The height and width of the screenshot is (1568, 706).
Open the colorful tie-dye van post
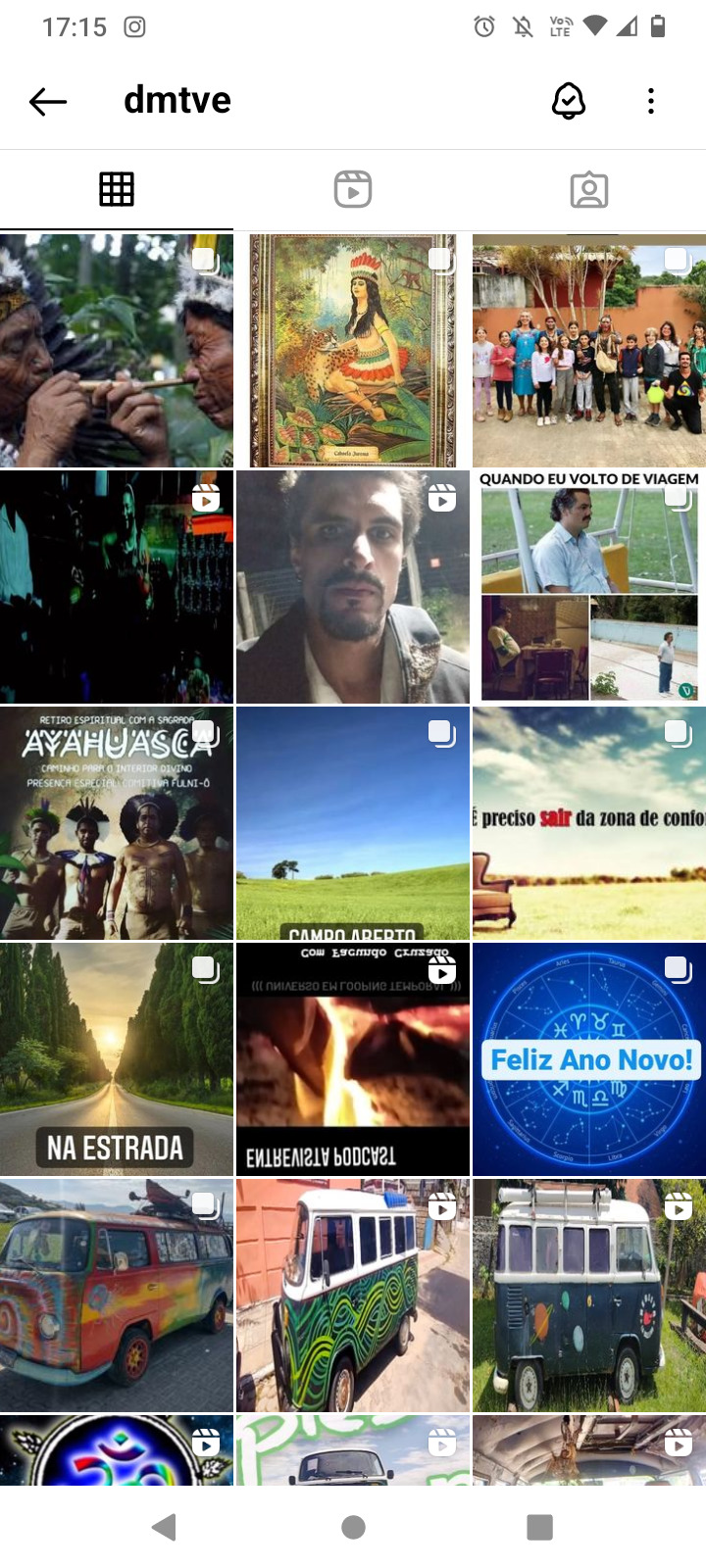116,1296
